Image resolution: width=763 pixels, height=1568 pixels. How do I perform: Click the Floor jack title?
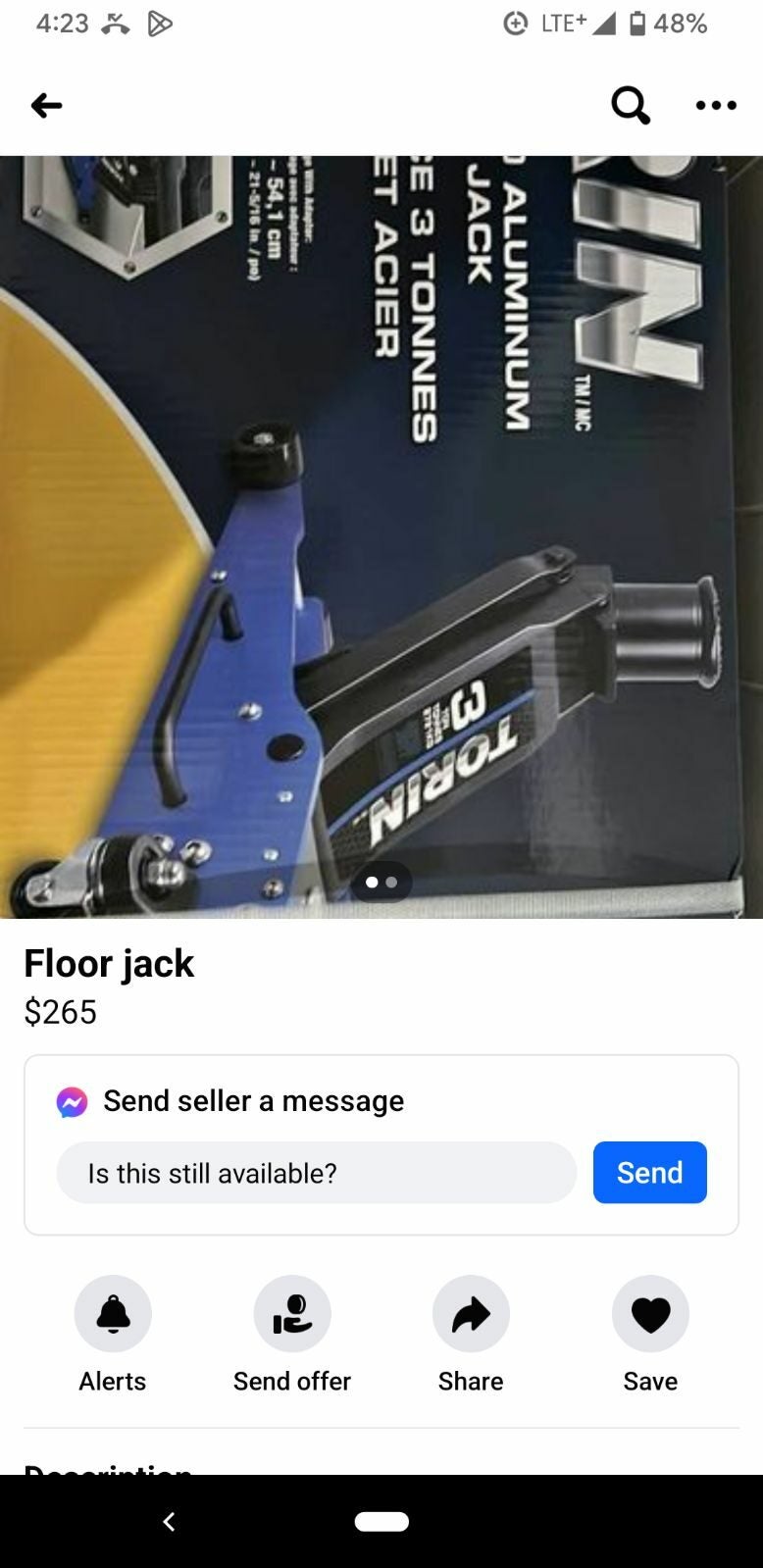coord(109,963)
